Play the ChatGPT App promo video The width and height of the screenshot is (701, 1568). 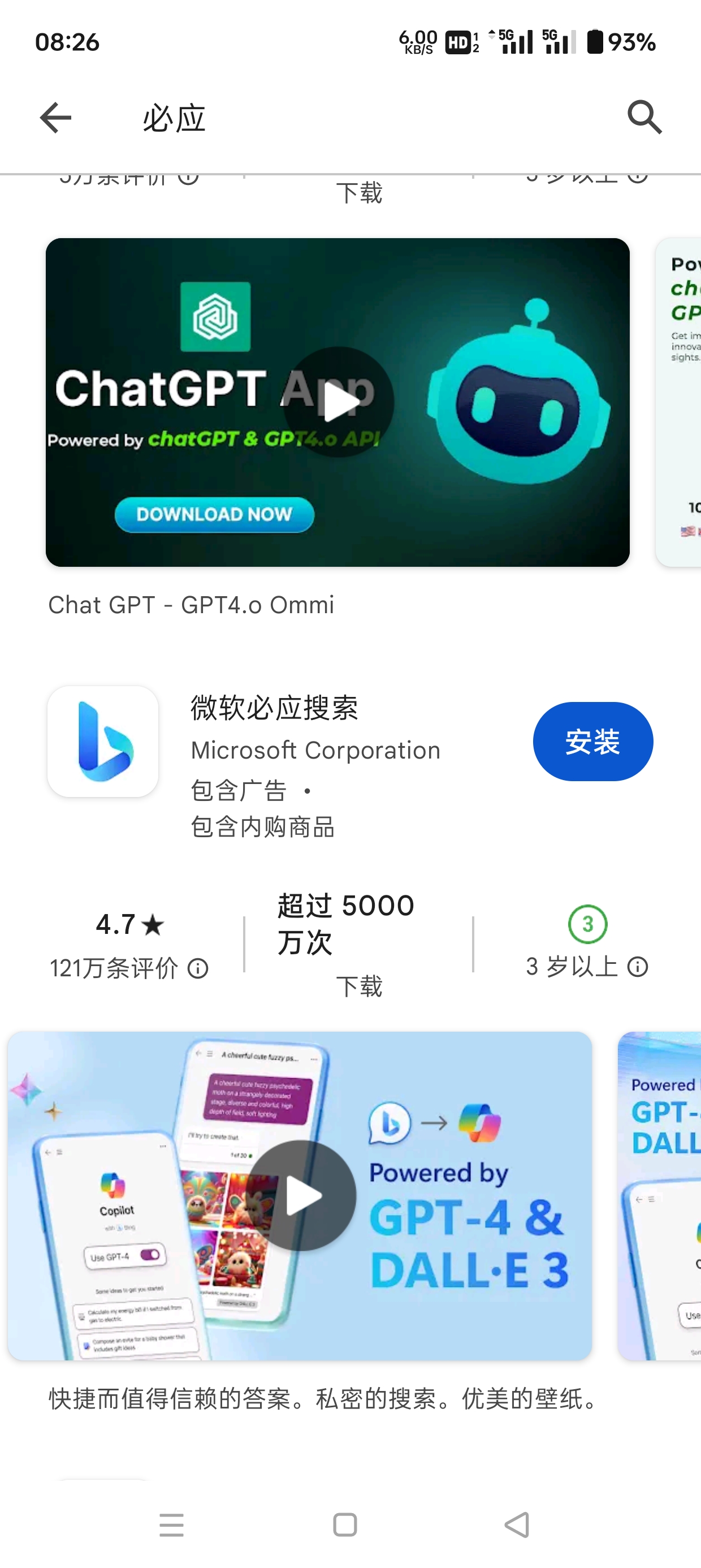click(338, 402)
